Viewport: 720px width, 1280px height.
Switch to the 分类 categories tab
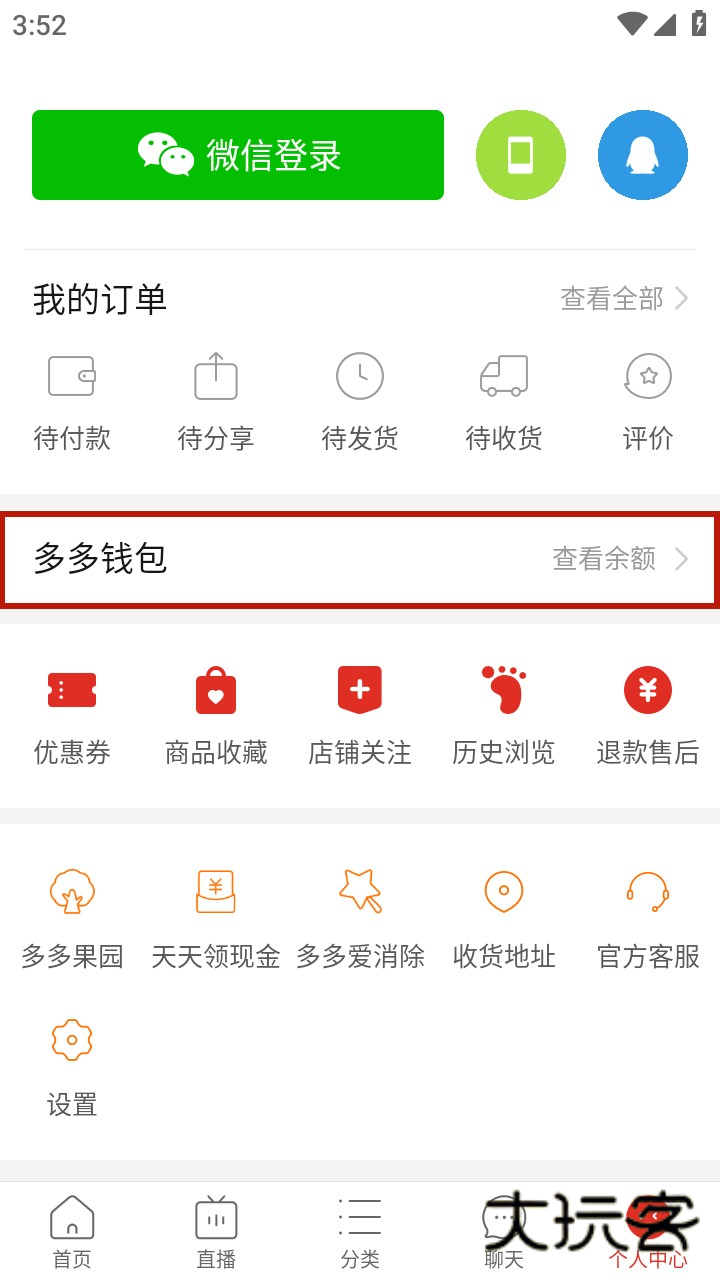(360, 1231)
